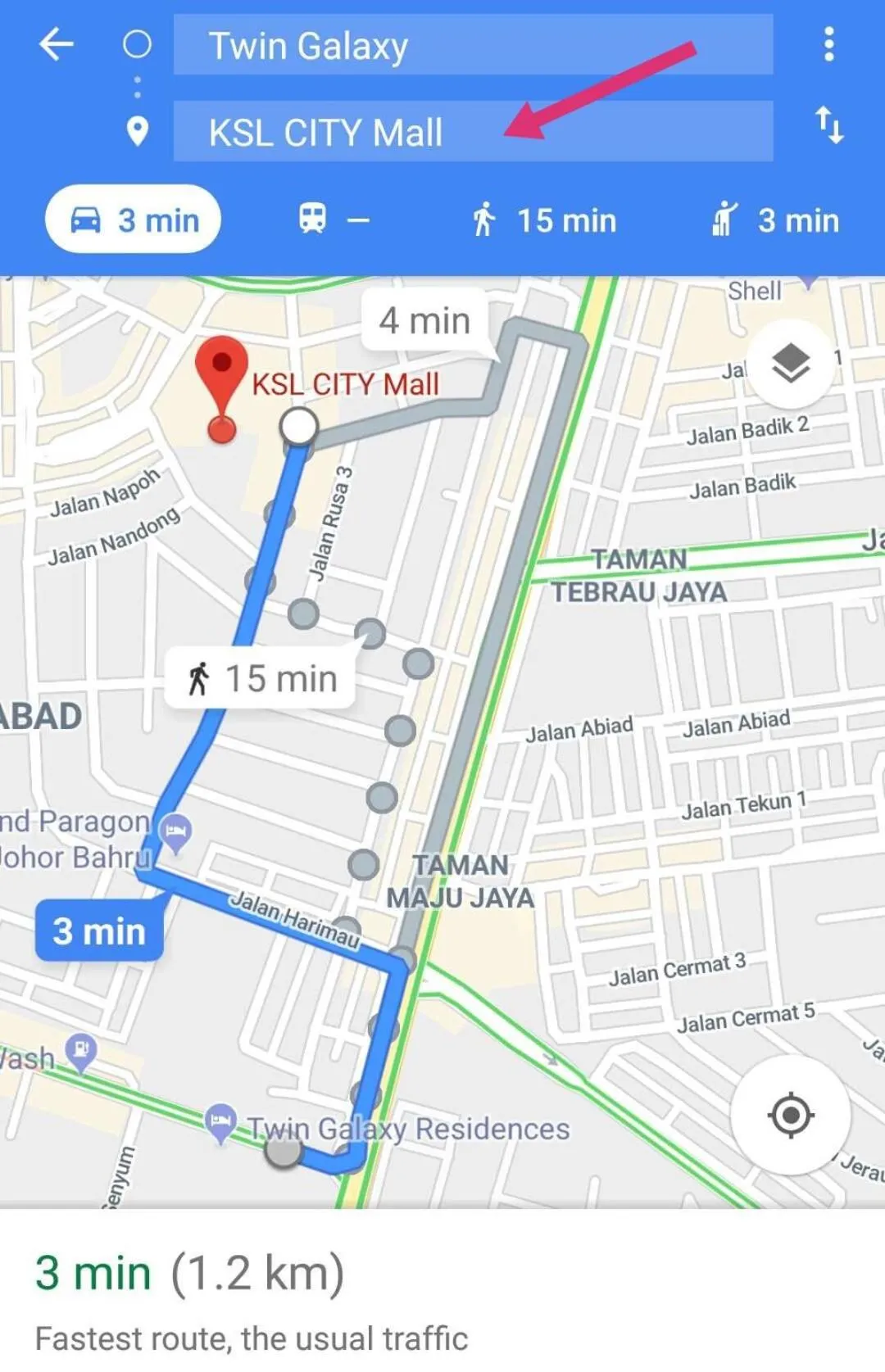The width and height of the screenshot is (885, 1372).
Task: Open the three-dot overflow menu
Action: coord(830,45)
